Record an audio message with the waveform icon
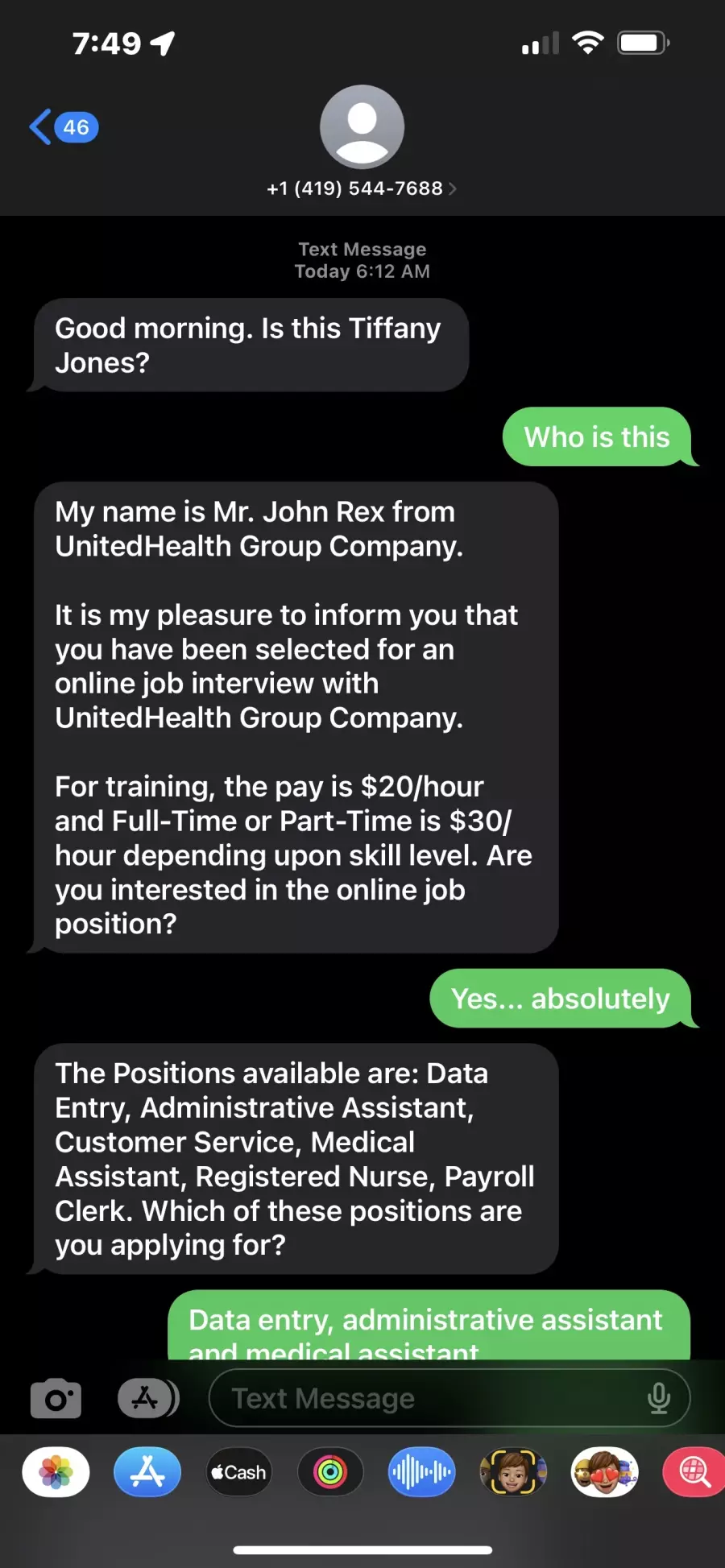725x1568 pixels. (x=421, y=1472)
